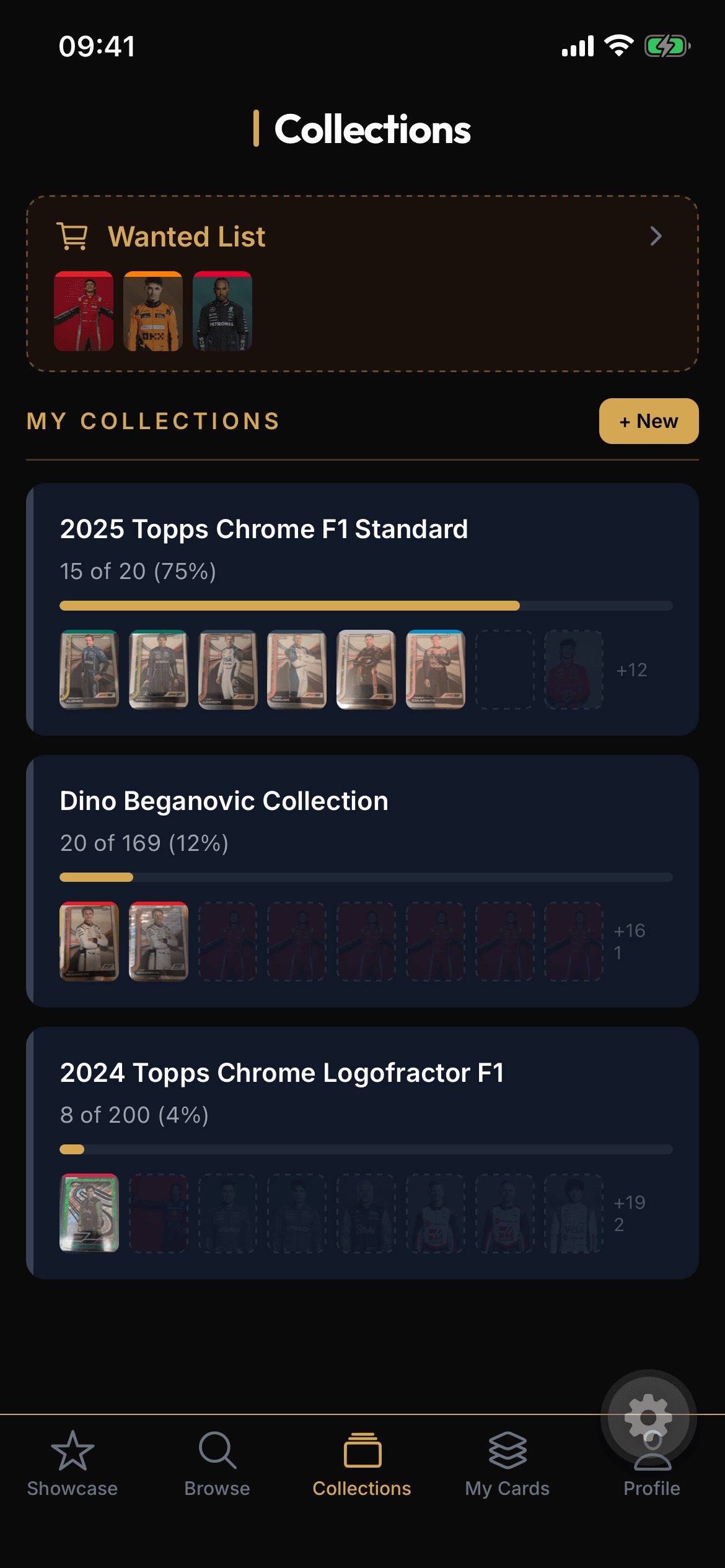Screen dimensions: 725x1568
Task: Open the Collections binder icon
Action: [x=362, y=1449]
